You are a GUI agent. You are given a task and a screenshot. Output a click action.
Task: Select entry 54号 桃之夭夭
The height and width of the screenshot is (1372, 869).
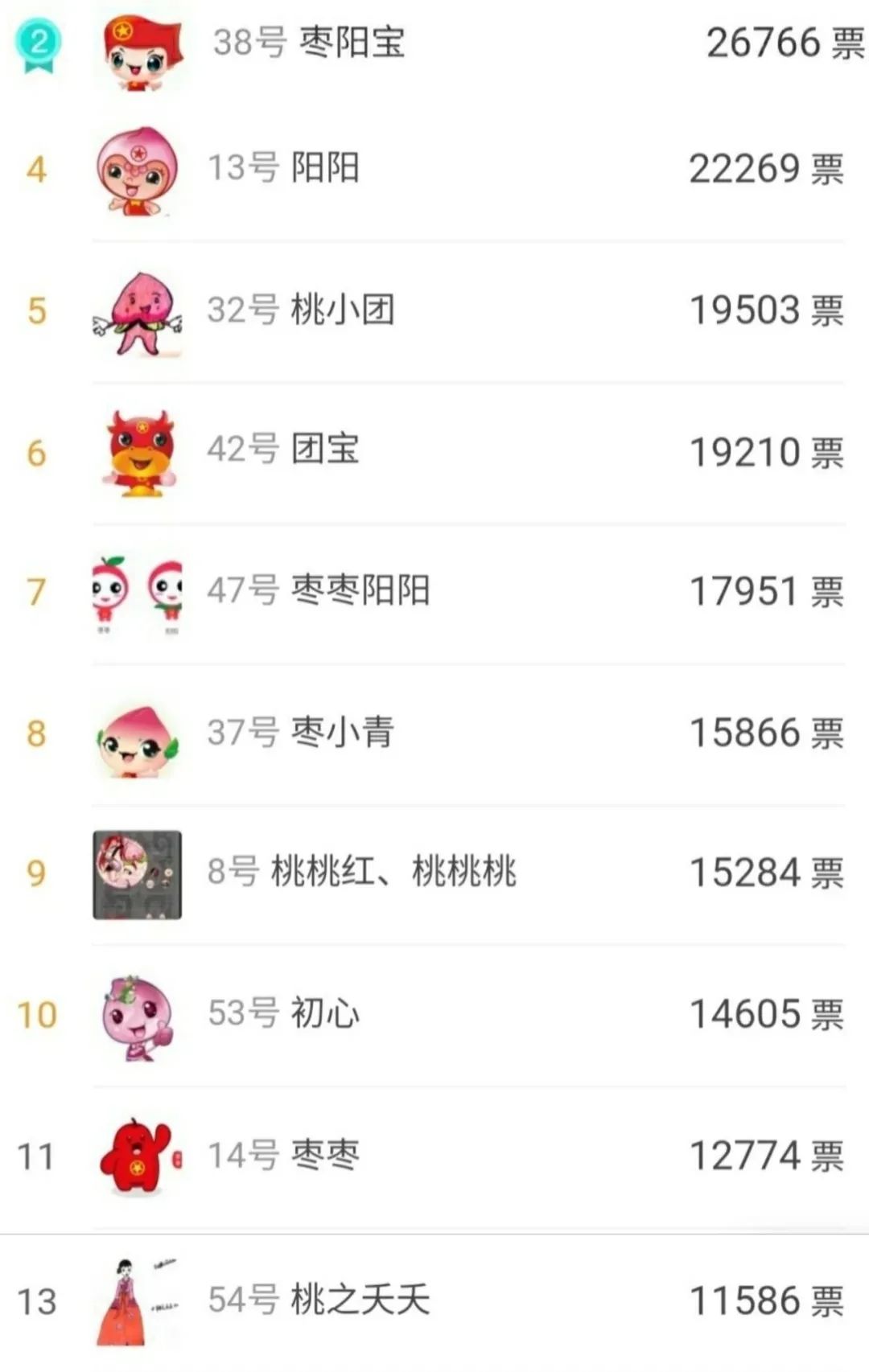319,1300
